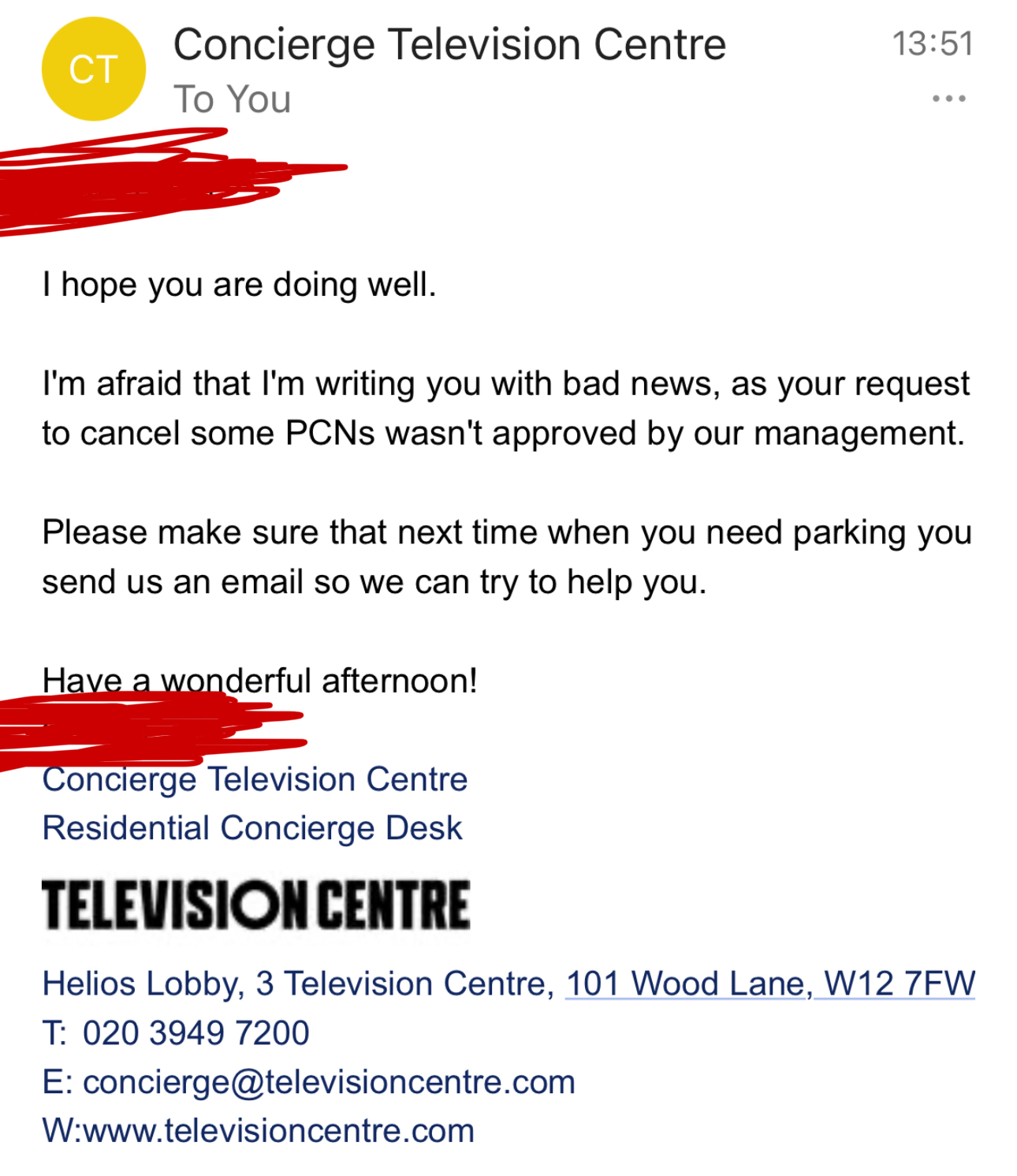Image resolution: width=1017 pixels, height=1176 pixels.
Task: Open the 101 Wood Lane, W12 7FW address link
Action: coord(769,984)
